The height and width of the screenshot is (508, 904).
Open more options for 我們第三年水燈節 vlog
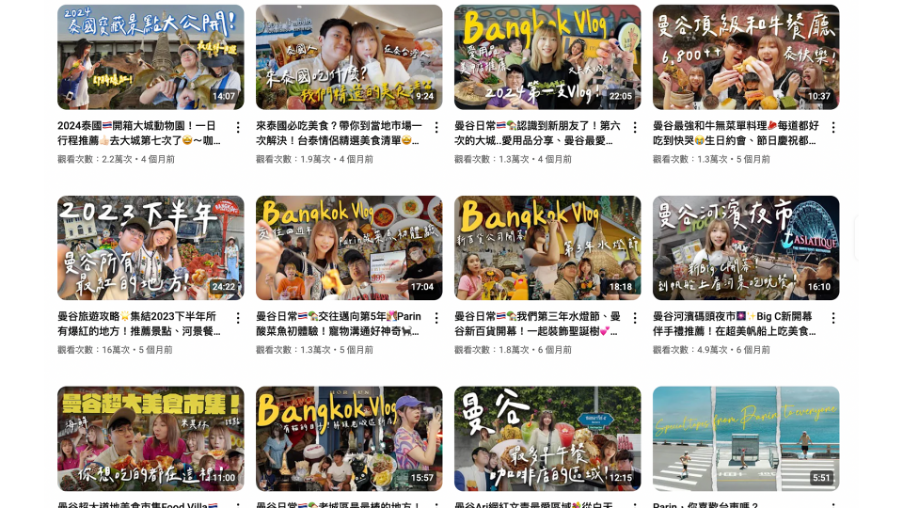click(x=635, y=318)
